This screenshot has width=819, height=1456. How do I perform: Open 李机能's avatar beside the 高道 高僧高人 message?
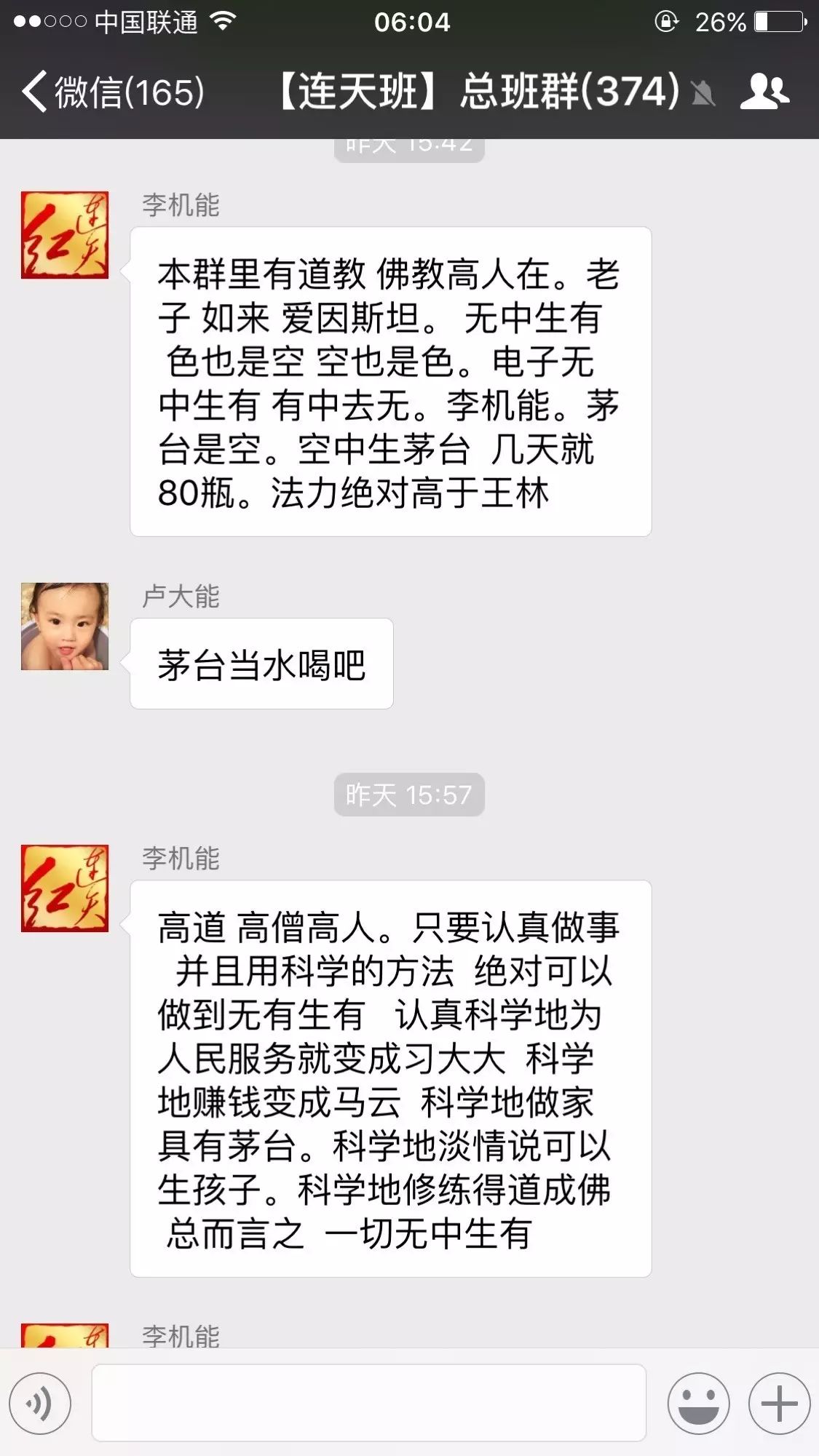coord(65,888)
